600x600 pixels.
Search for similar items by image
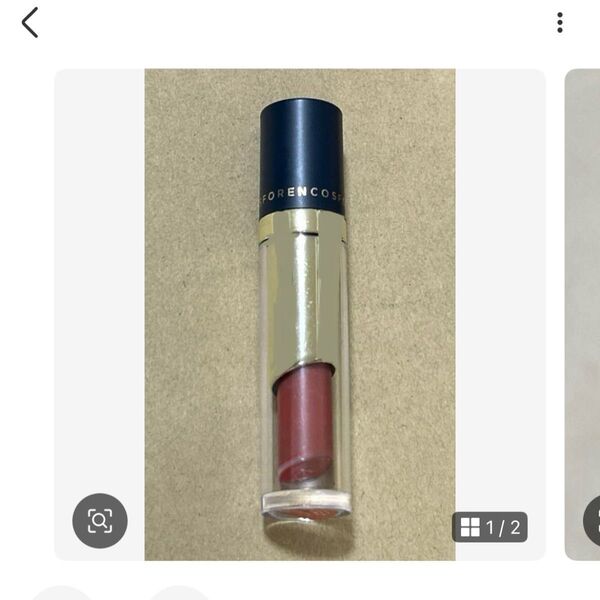coord(100,520)
